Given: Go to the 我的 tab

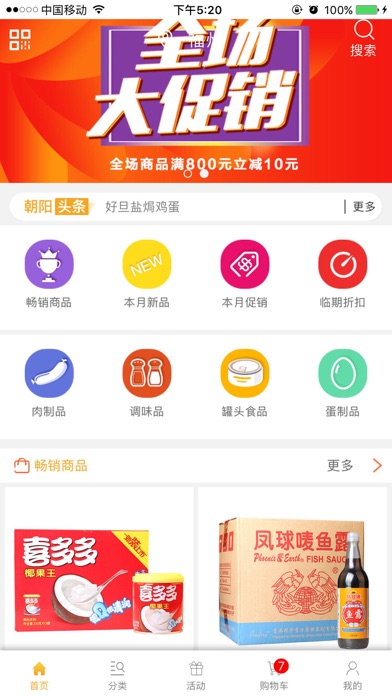Looking at the screenshot, I should pyautogui.click(x=352, y=675).
